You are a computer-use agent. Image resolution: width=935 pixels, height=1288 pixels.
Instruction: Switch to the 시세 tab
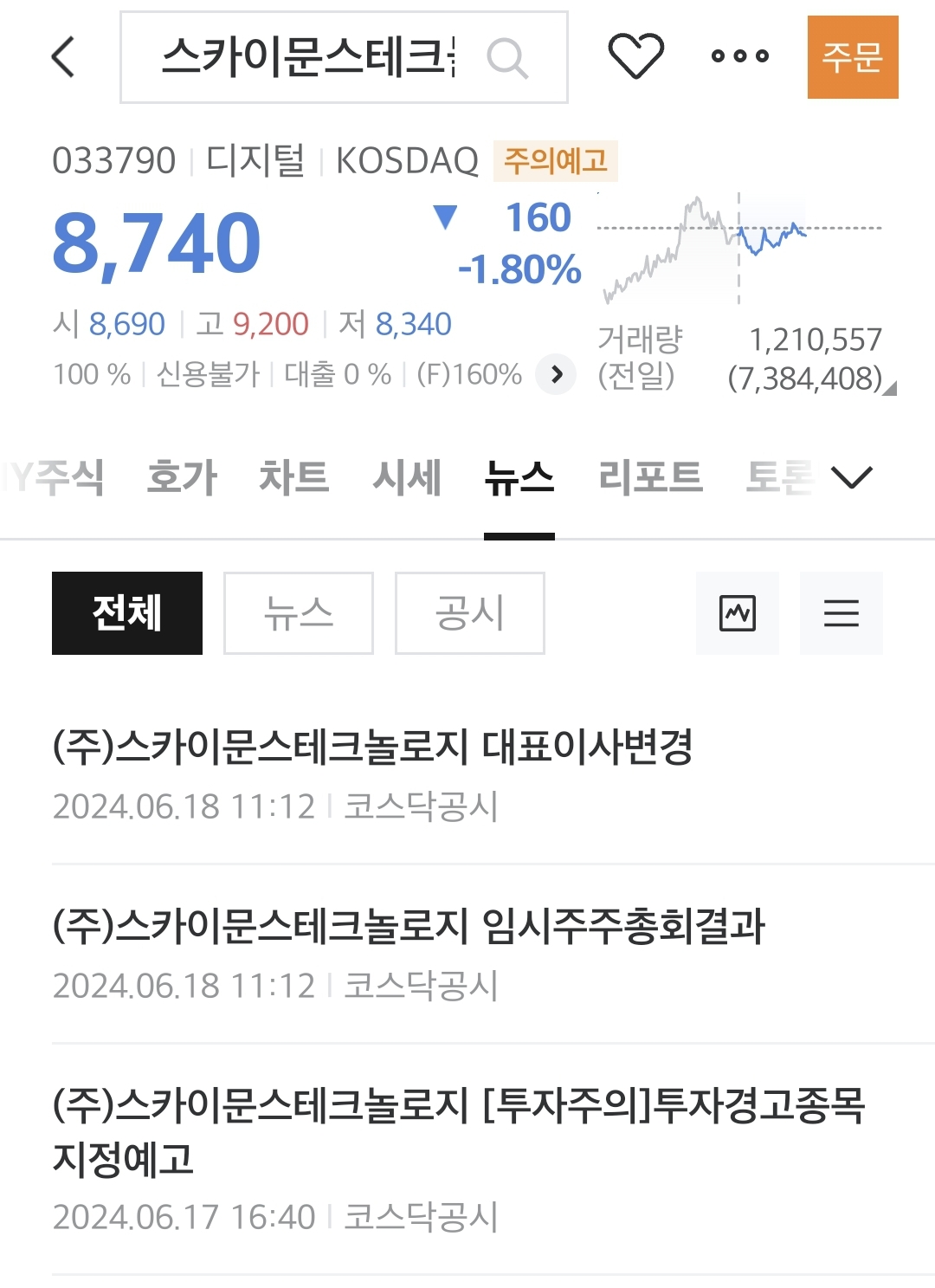click(x=407, y=477)
